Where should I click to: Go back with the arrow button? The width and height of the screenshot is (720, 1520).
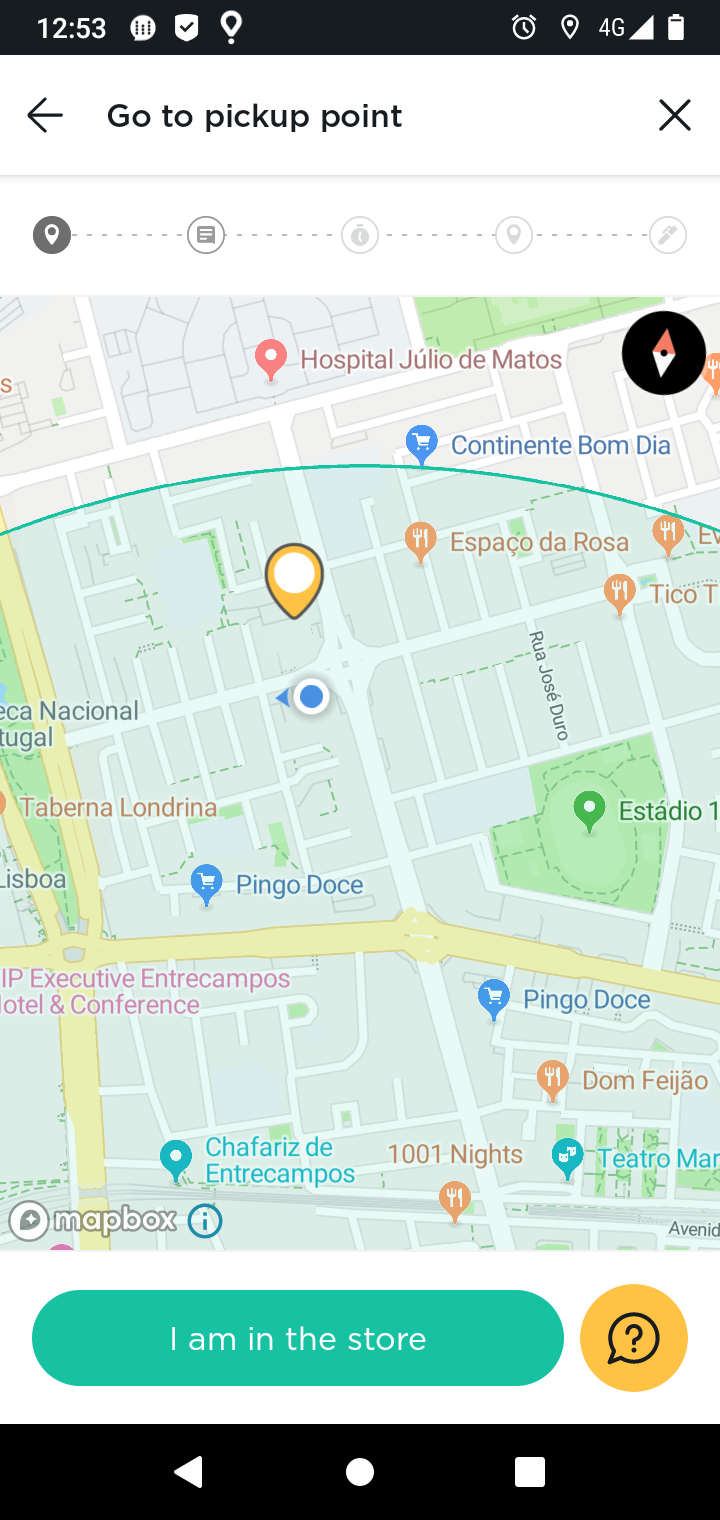44,114
